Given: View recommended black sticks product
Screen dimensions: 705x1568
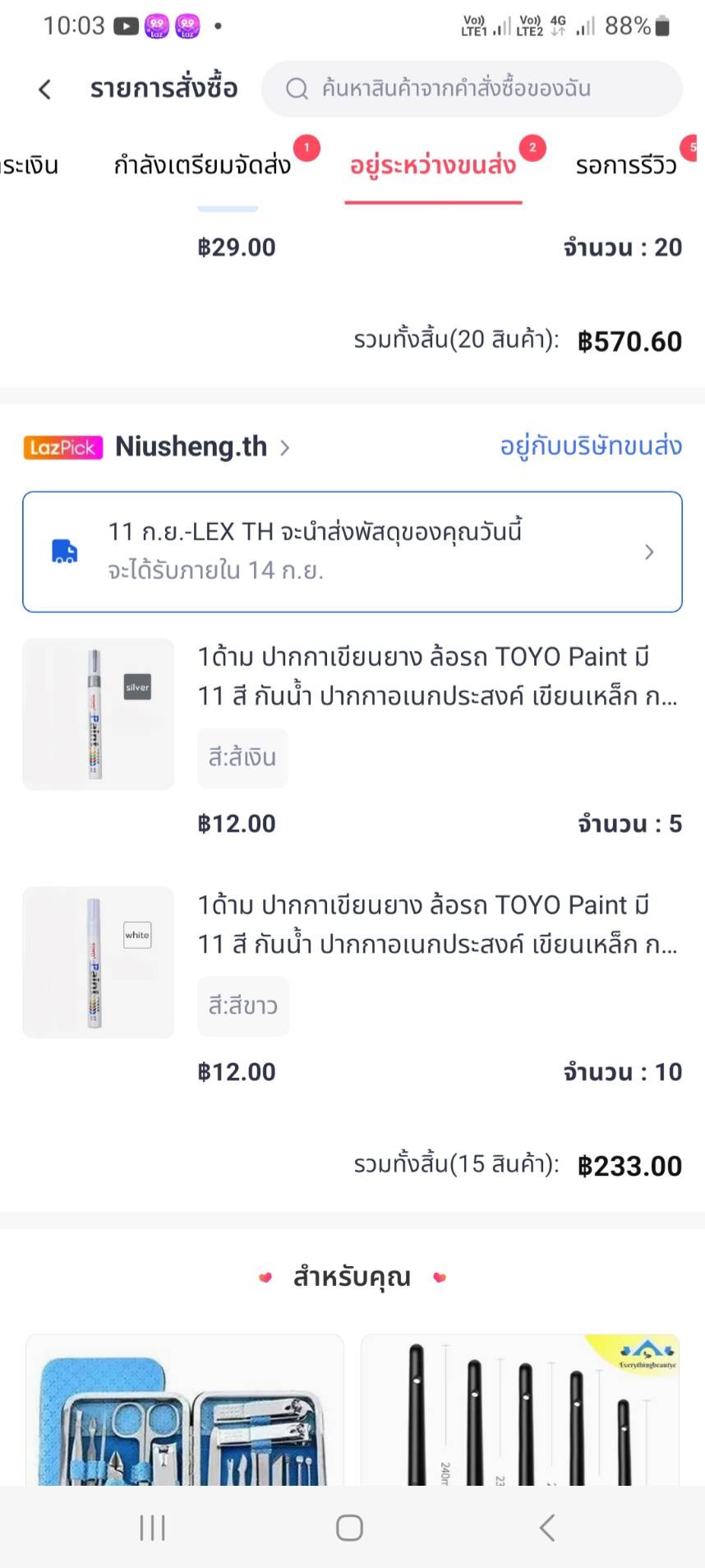Looking at the screenshot, I should [519, 1410].
